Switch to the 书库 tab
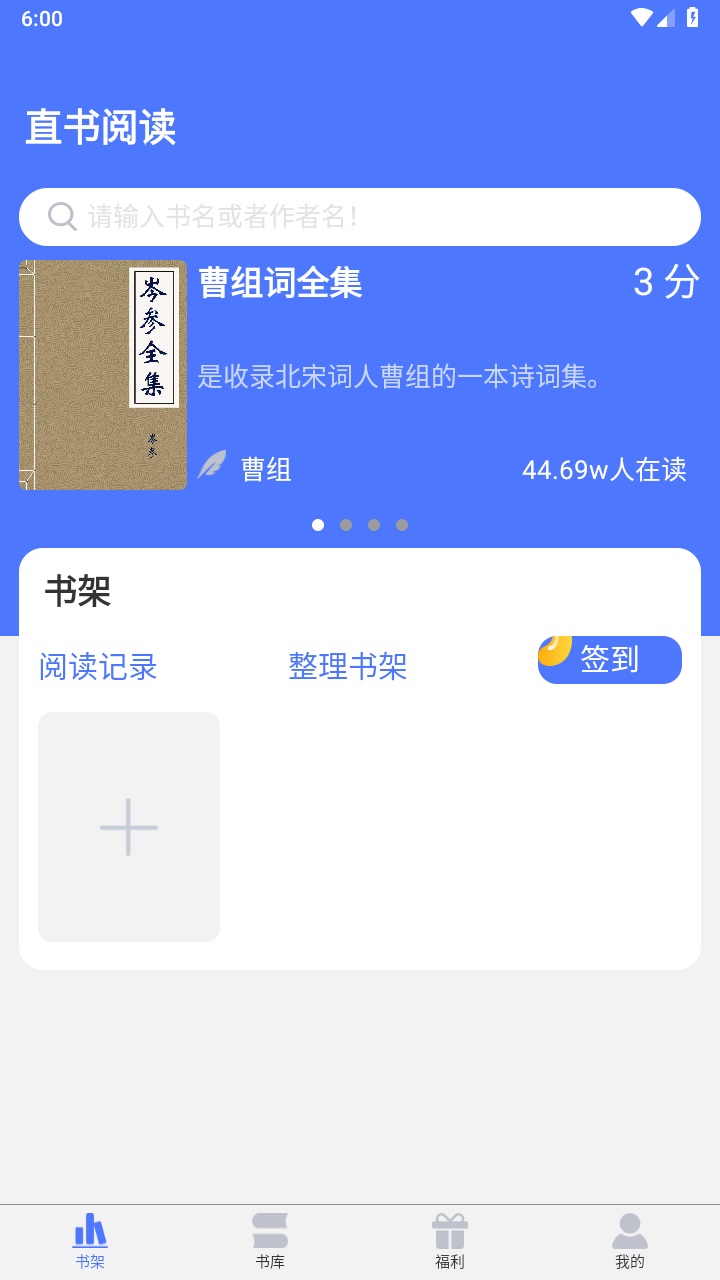 [270, 1240]
